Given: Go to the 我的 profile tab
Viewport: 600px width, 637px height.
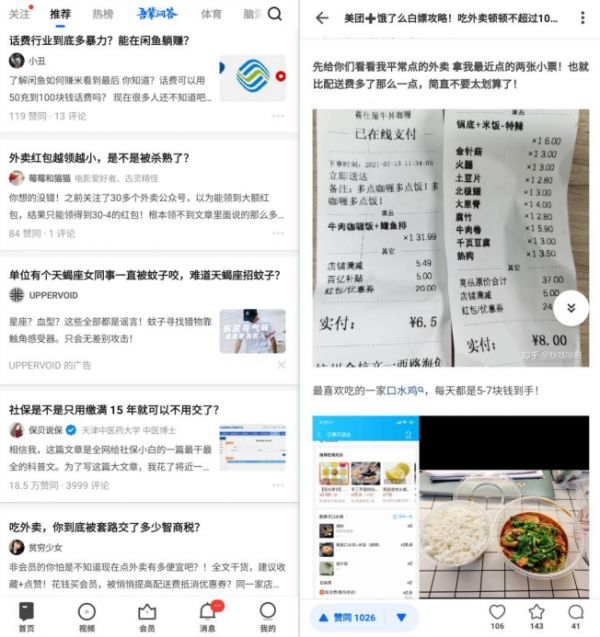Looking at the screenshot, I should [x=267, y=615].
